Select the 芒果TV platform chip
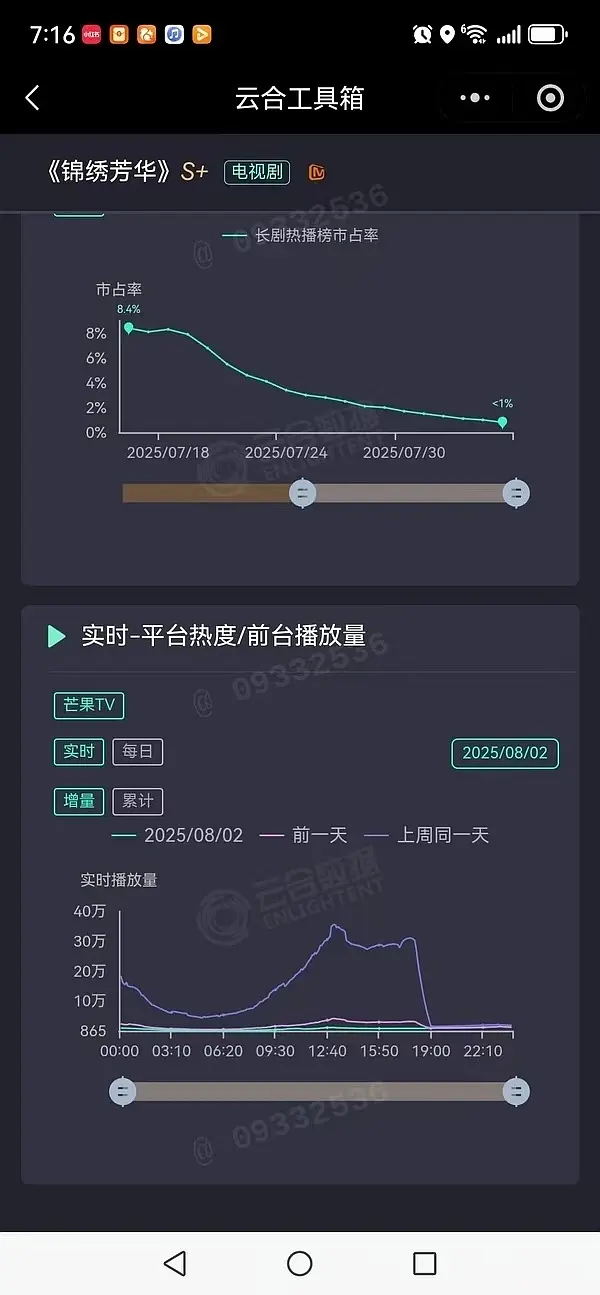This screenshot has height=1295, width=600. pyautogui.click(x=89, y=705)
